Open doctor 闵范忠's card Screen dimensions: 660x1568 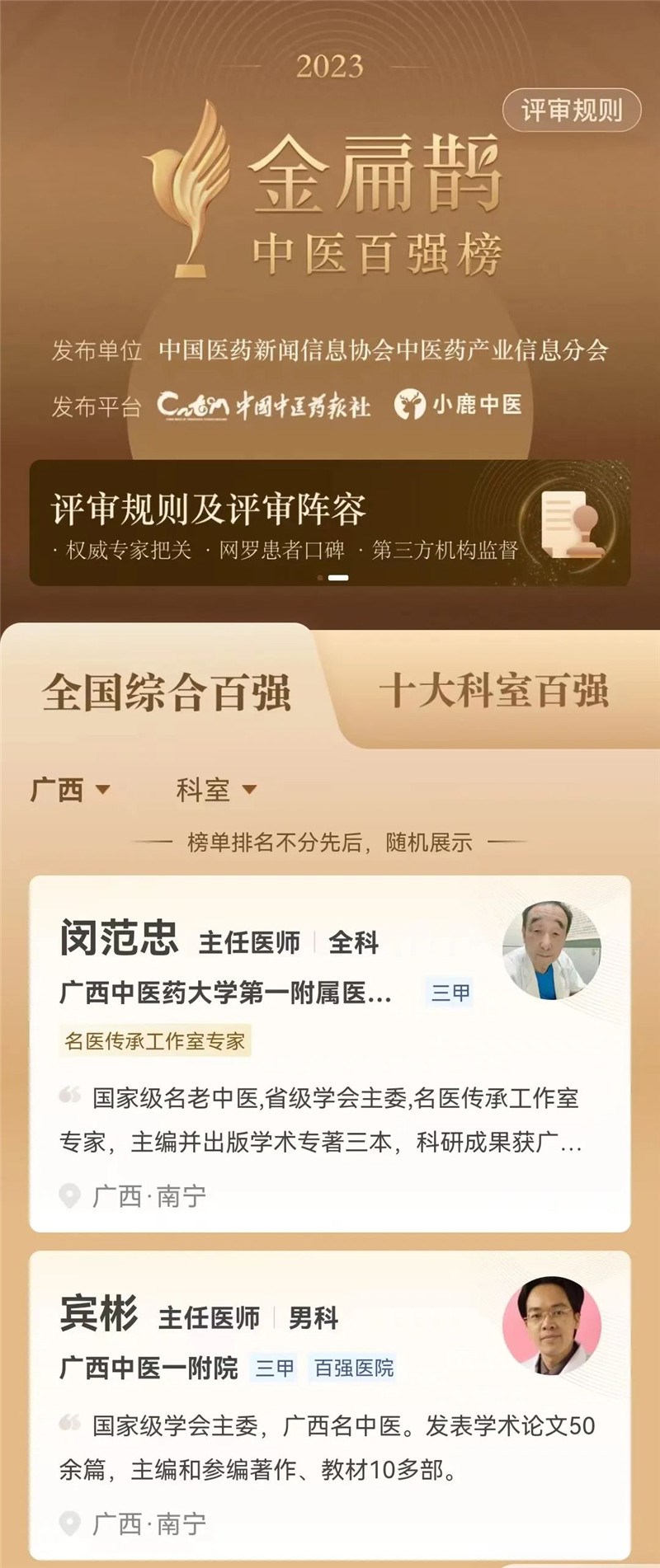tap(330, 1054)
